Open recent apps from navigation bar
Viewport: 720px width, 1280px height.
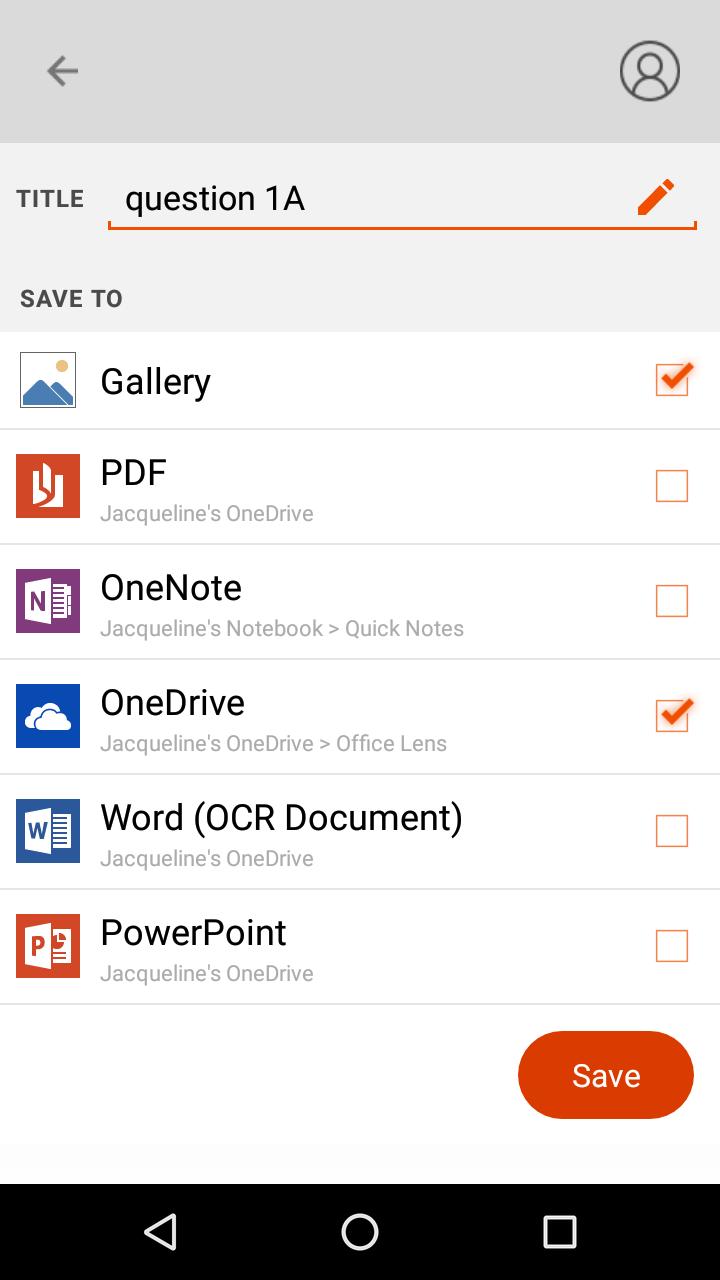tap(559, 1232)
